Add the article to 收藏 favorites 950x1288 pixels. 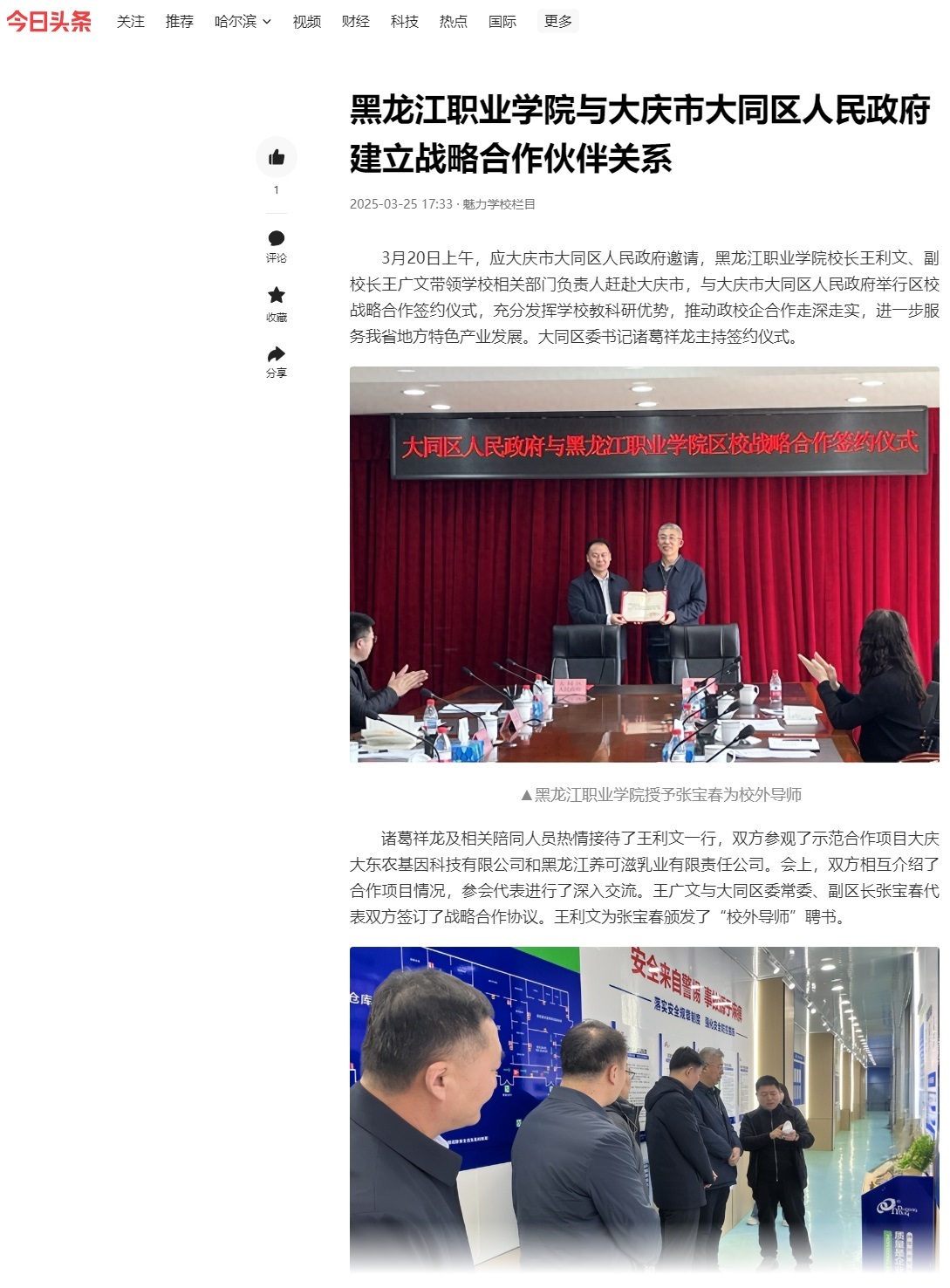(277, 303)
